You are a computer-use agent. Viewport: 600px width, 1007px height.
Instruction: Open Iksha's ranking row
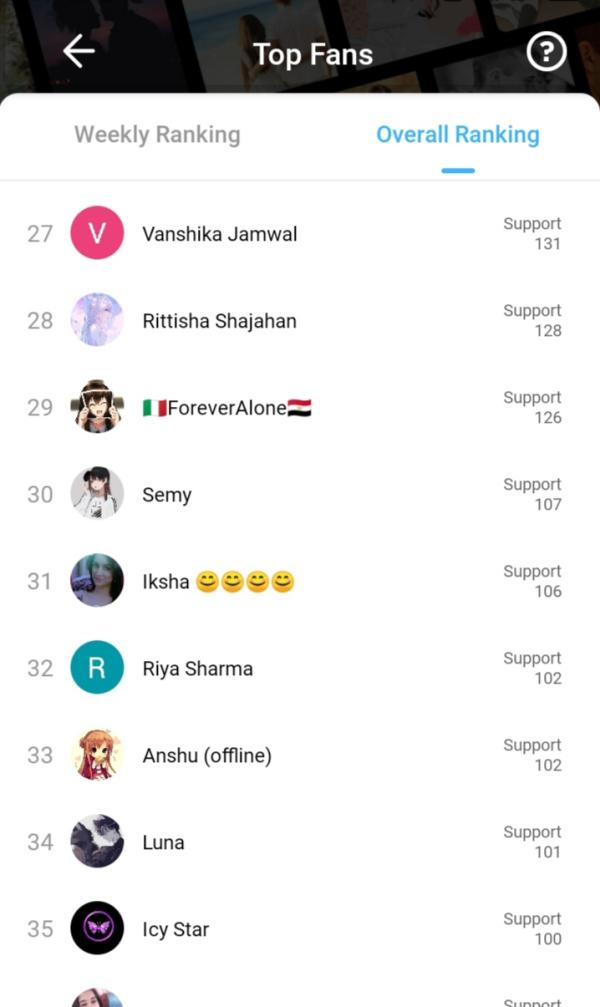(x=217, y=582)
